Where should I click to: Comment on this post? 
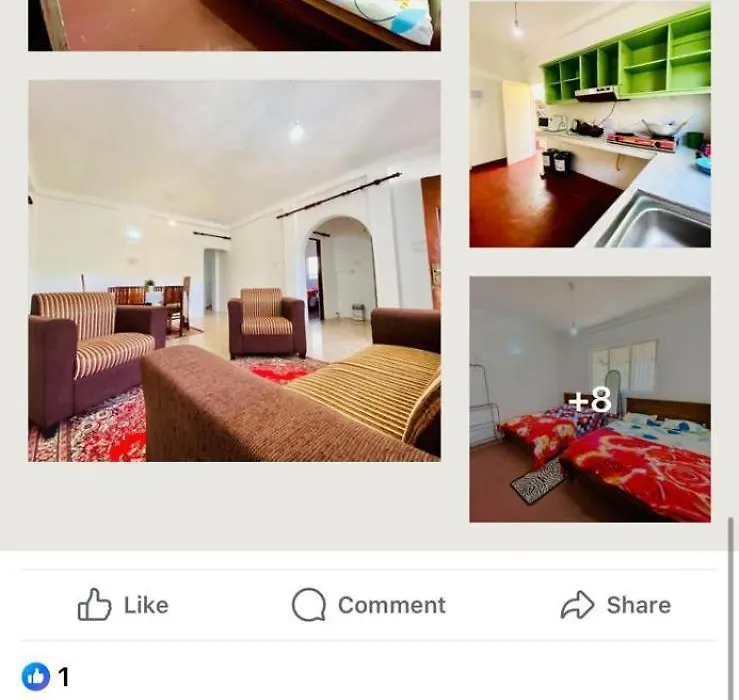coord(369,605)
